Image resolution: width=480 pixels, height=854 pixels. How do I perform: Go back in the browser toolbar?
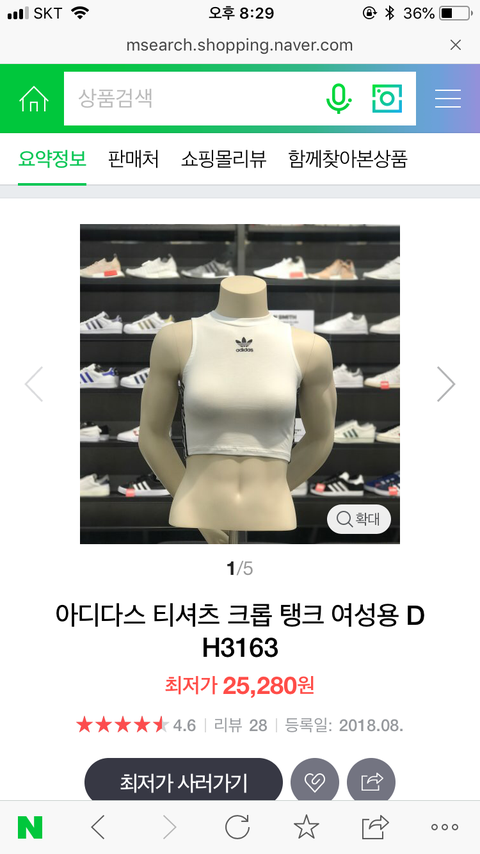[x=98, y=827]
